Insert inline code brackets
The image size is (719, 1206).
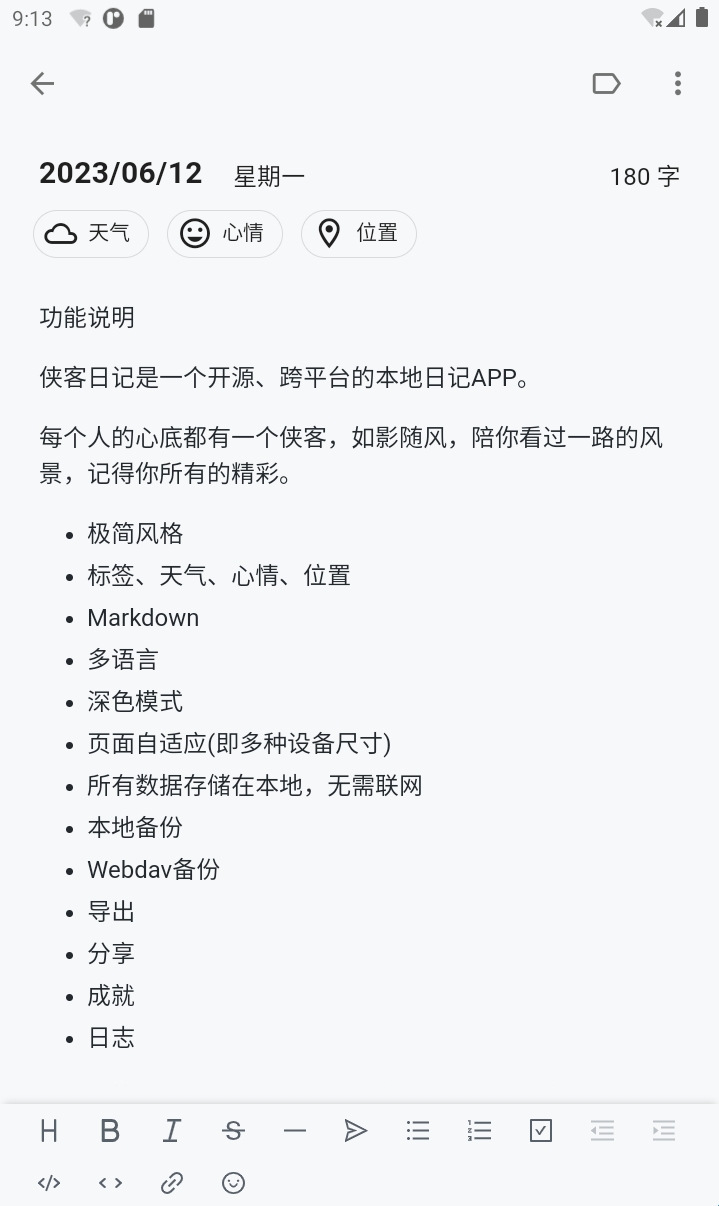click(x=110, y=1183)
